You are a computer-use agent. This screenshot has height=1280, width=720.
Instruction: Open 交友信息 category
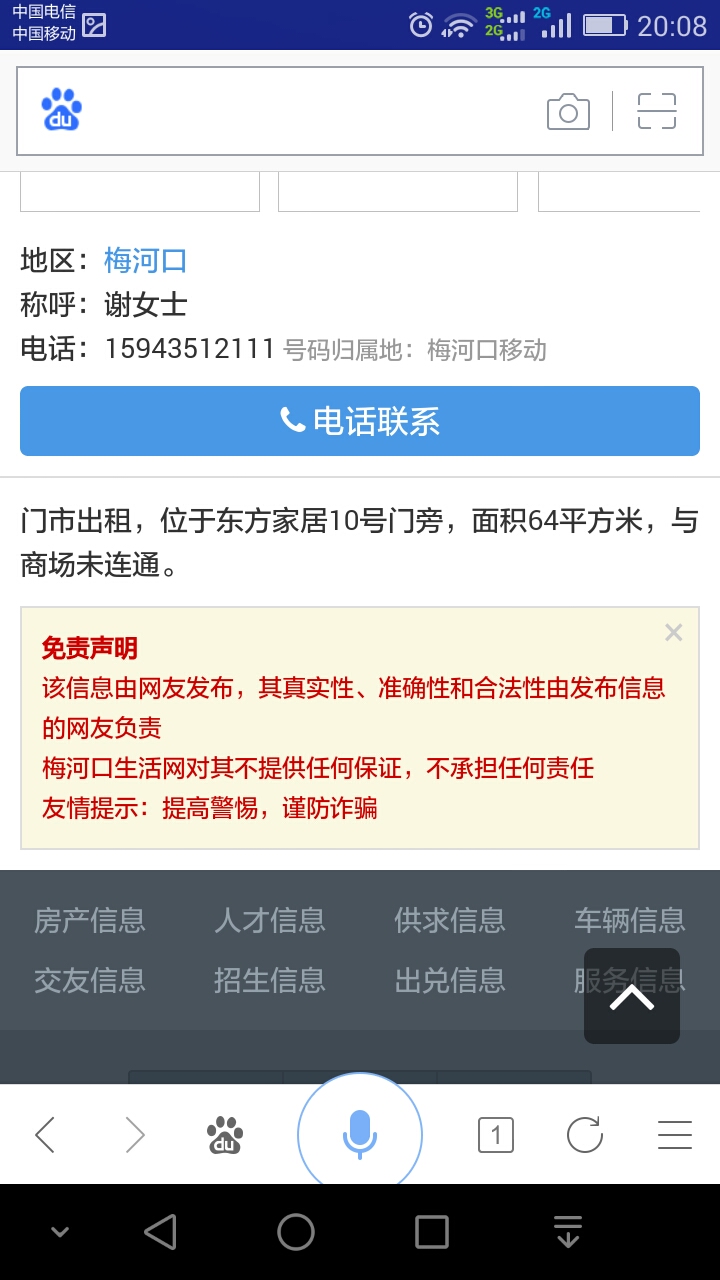coord(90,980)
